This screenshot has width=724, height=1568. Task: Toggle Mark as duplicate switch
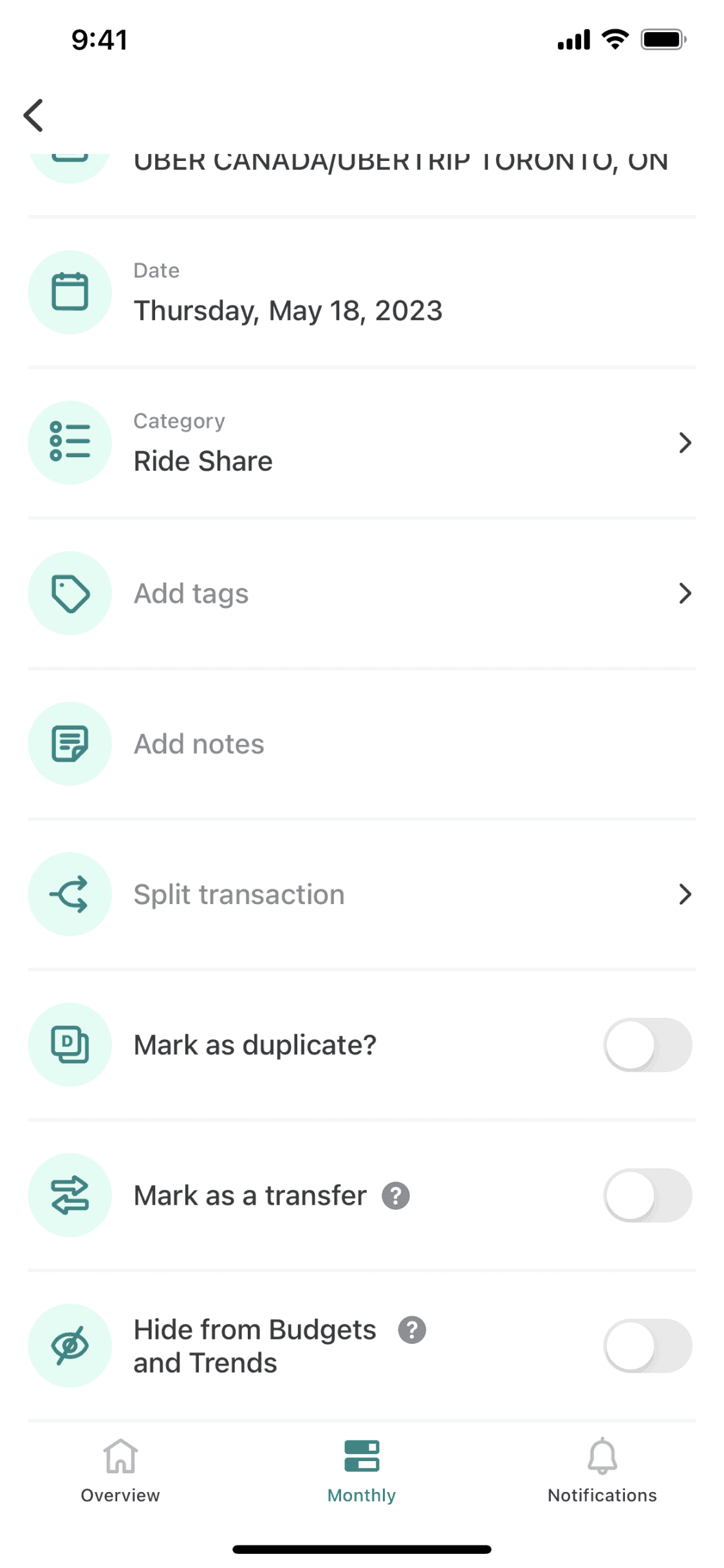pyautogui.click(x=647, y=1044)
